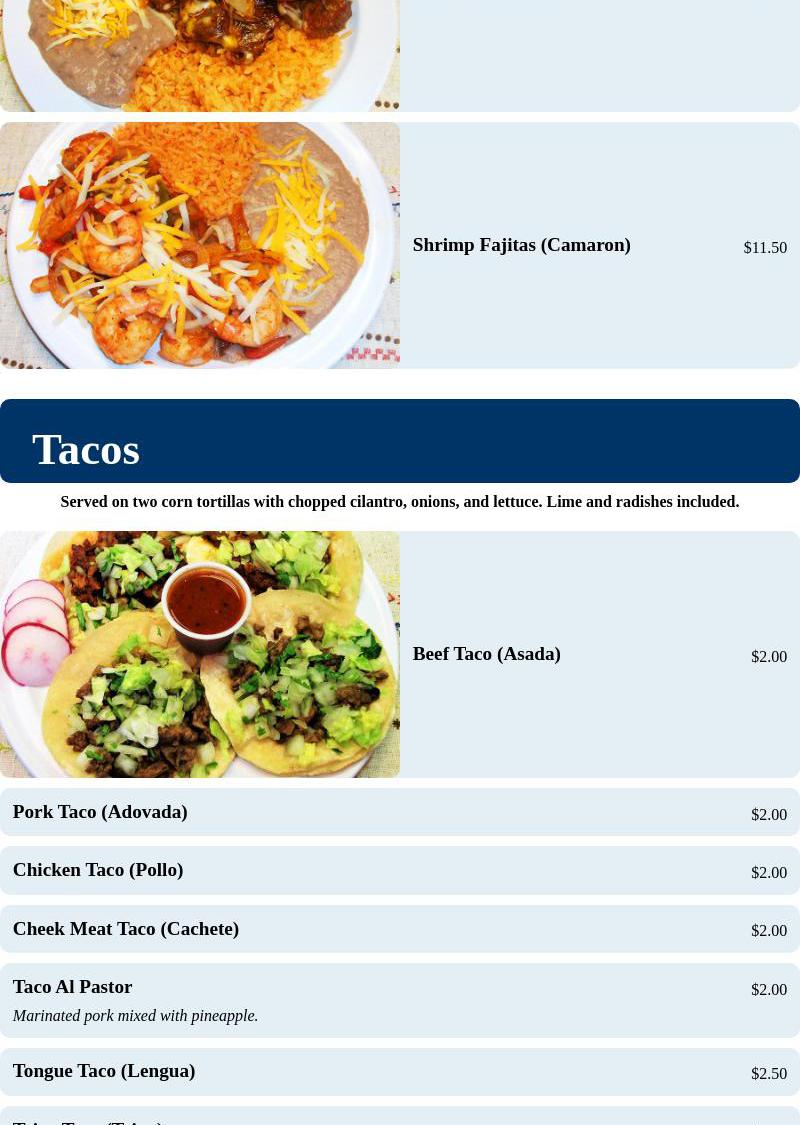
Task: Select Tongue Taco (Lengua) item
Action: coord(400,1071)
